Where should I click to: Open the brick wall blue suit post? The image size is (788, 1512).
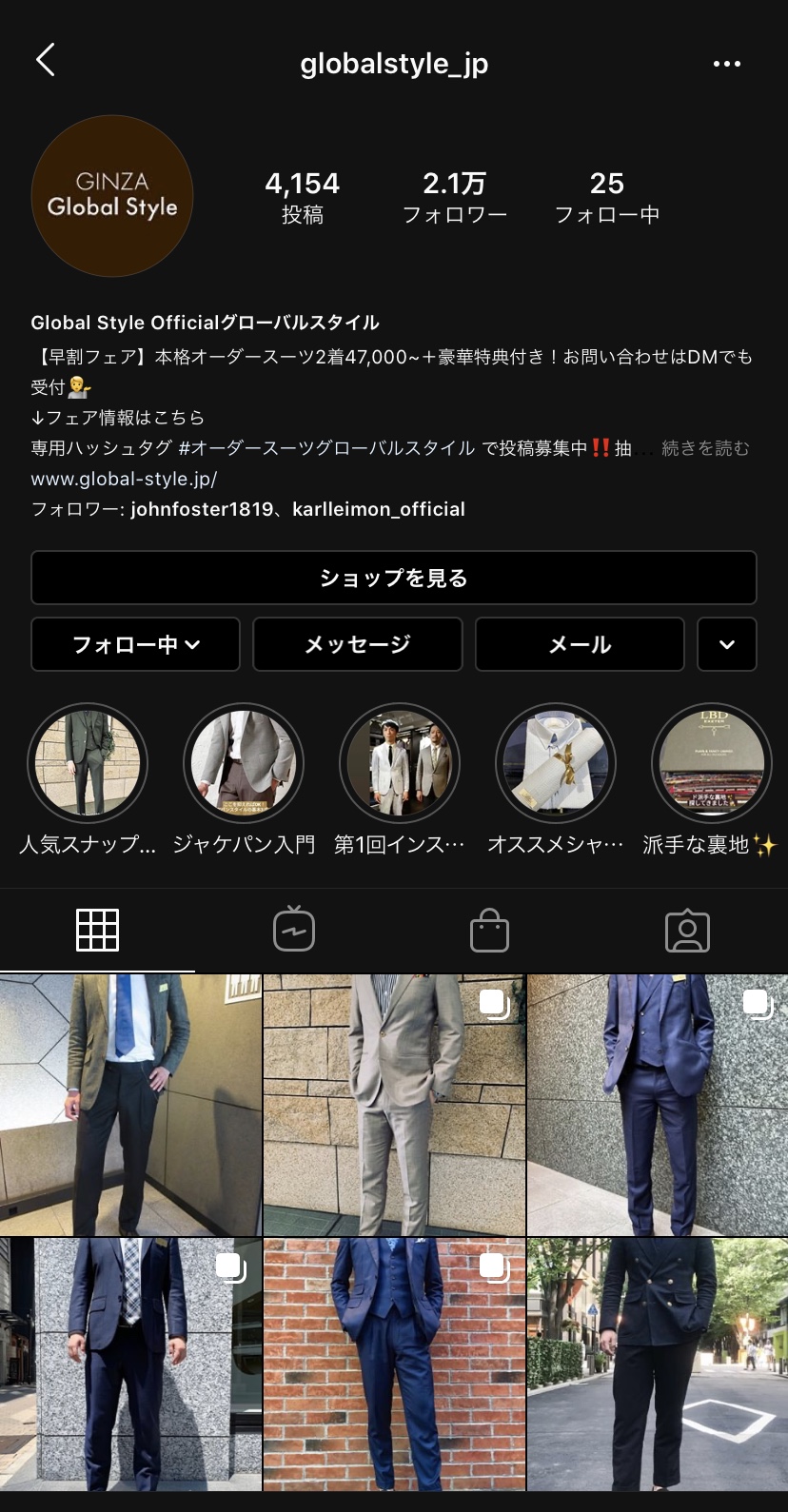(x=394, y=1364)
